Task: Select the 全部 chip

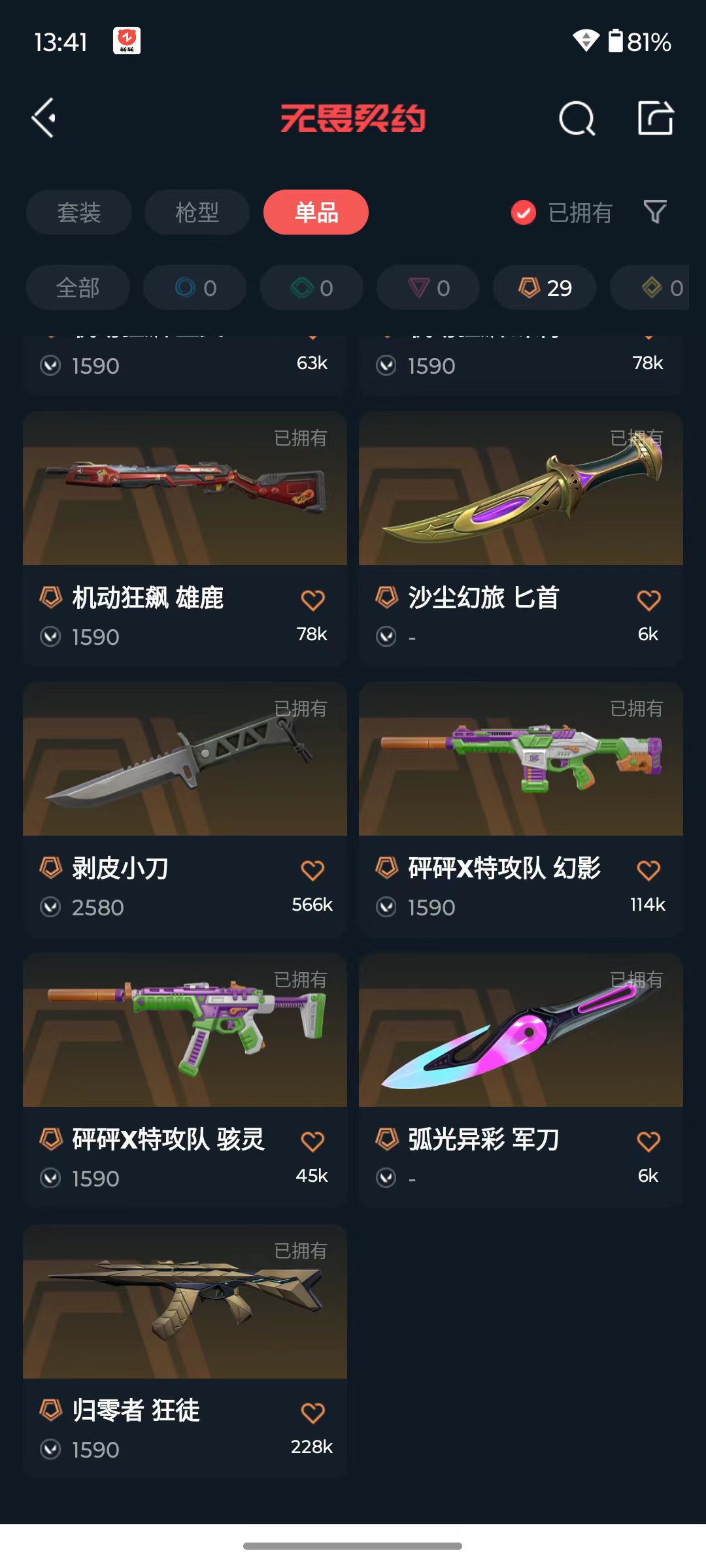Action: point(78,287)
